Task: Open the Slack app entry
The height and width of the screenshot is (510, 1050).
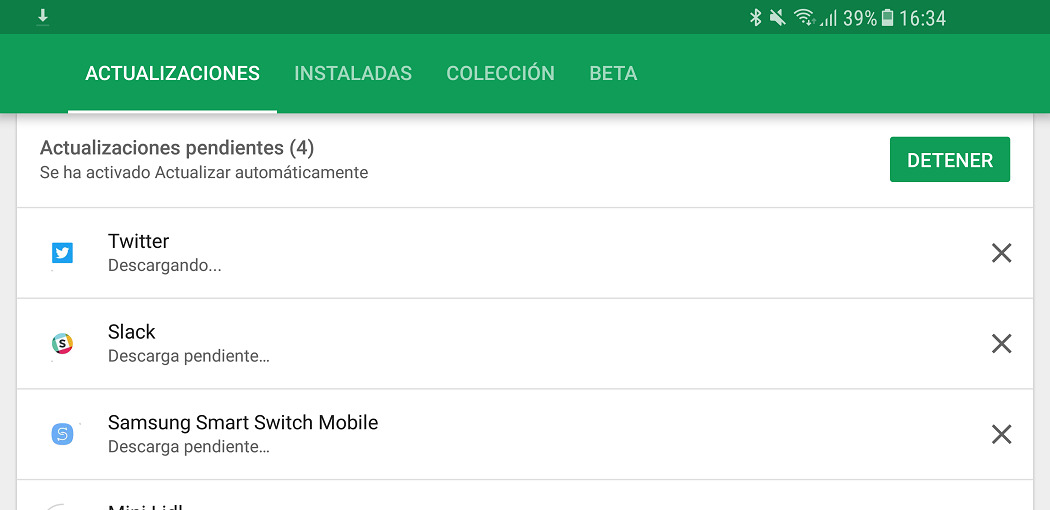Action: click(400, 343)
